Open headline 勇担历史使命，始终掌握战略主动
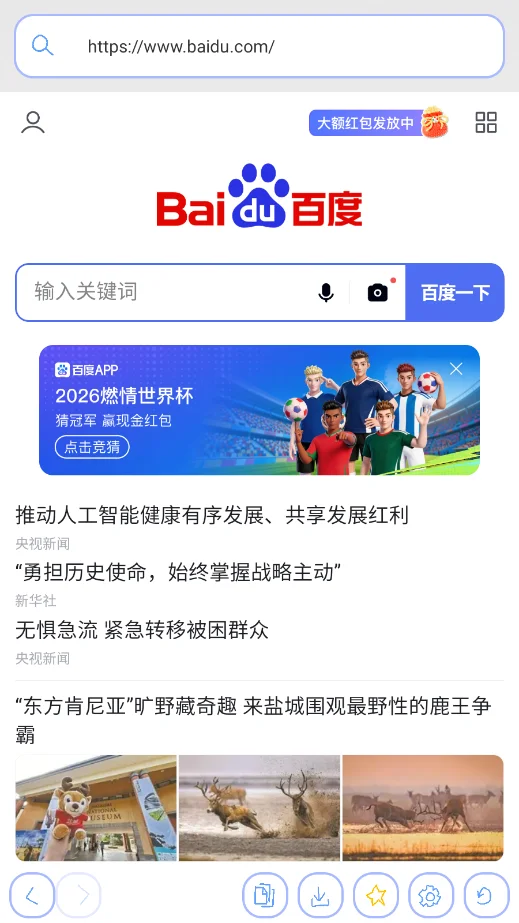 (179, 572)
